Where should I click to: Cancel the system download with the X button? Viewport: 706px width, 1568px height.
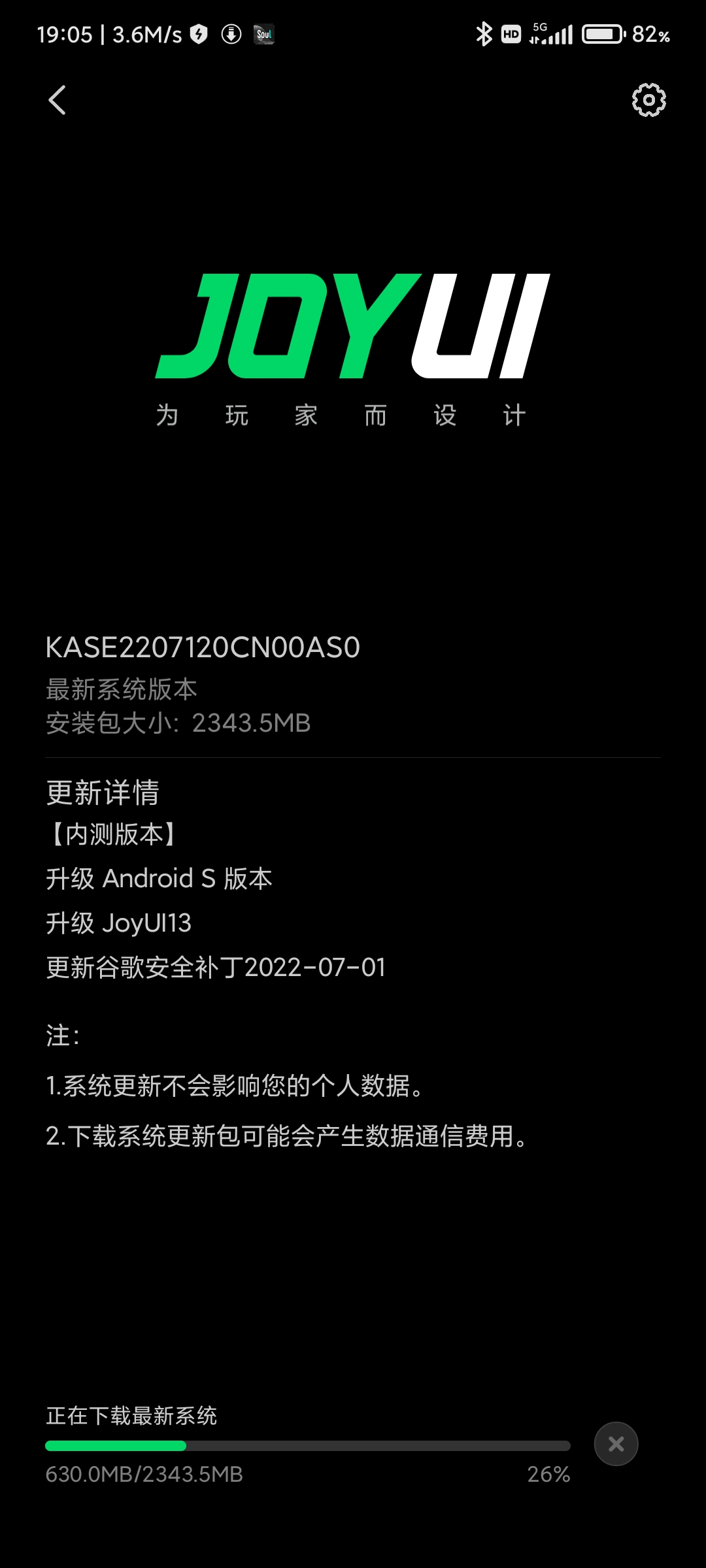[616, 1444]
